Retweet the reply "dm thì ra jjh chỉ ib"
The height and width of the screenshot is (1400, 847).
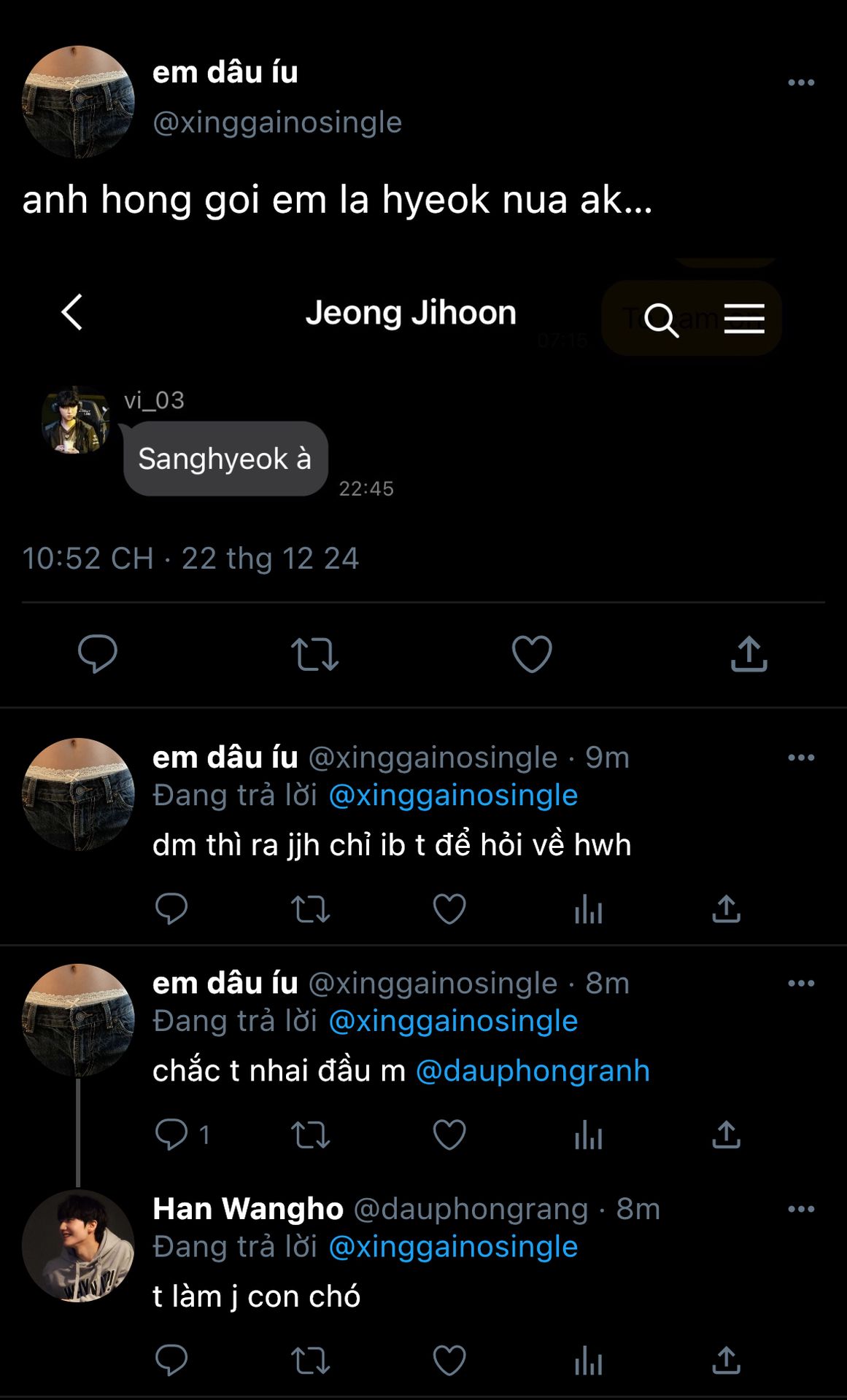pos(310,909)
